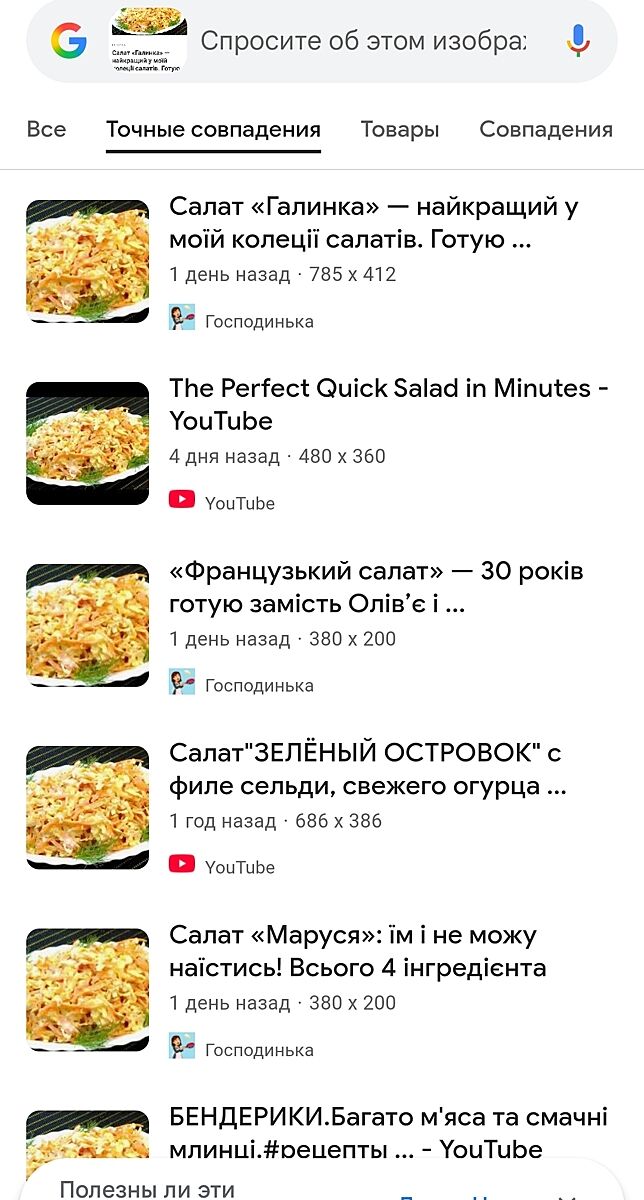Open the Google logo in the search bar

point(69,41)
